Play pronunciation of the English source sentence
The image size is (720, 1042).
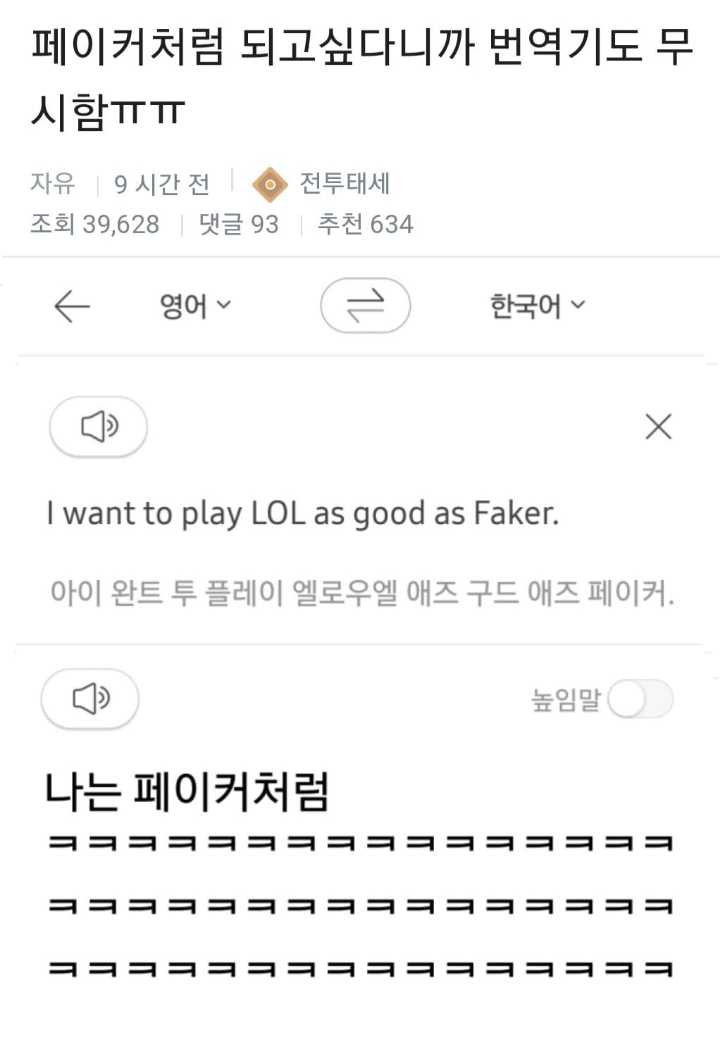click(x=97, y=427)
